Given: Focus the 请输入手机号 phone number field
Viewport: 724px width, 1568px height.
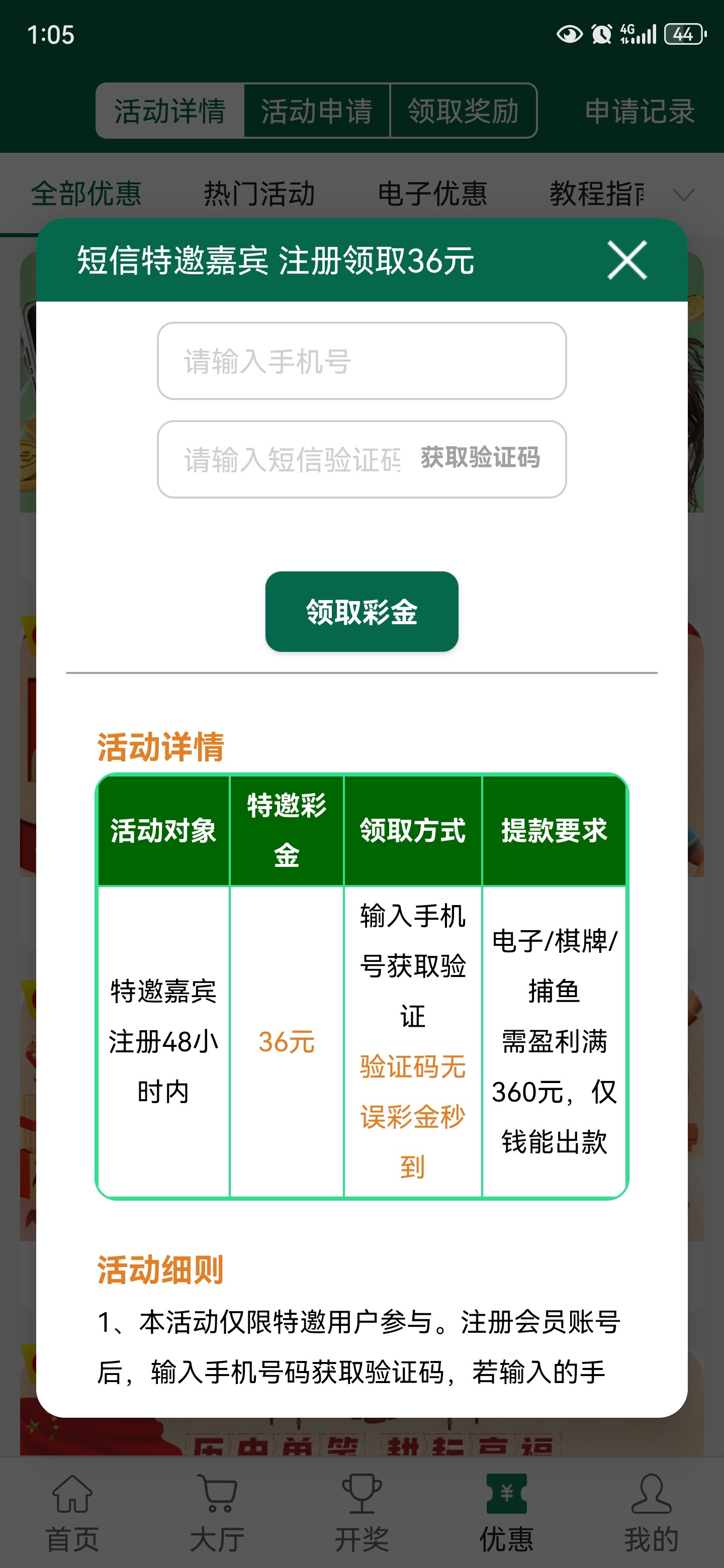Looking at the screenshot, I should (x=361, y=361).
